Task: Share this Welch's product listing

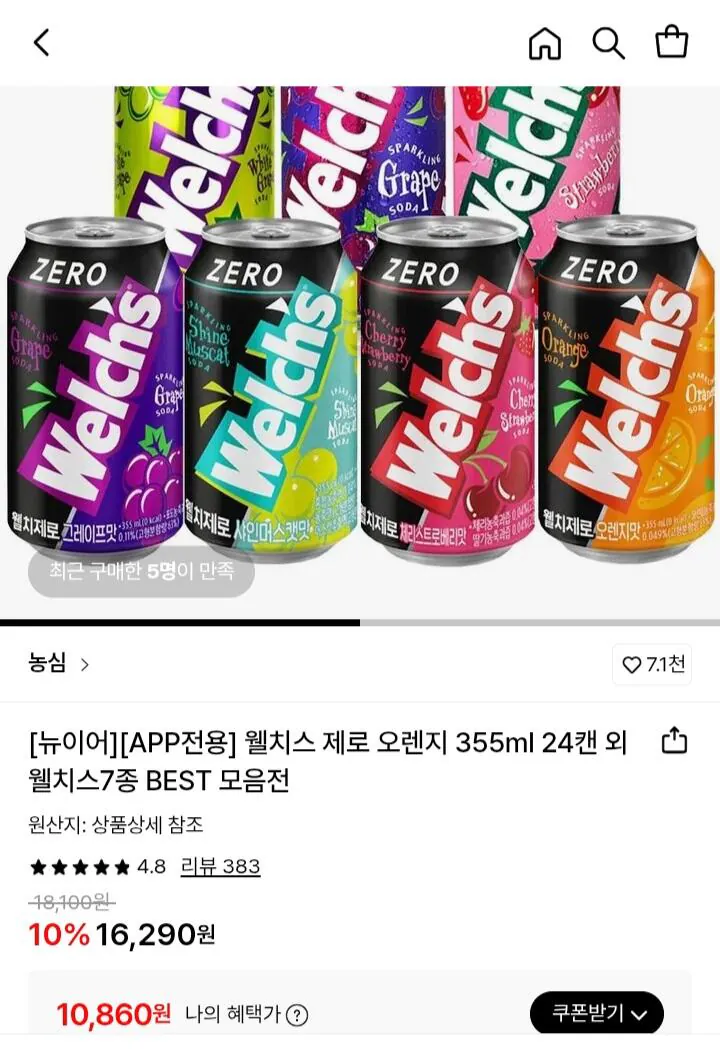Action: [675, 741]
